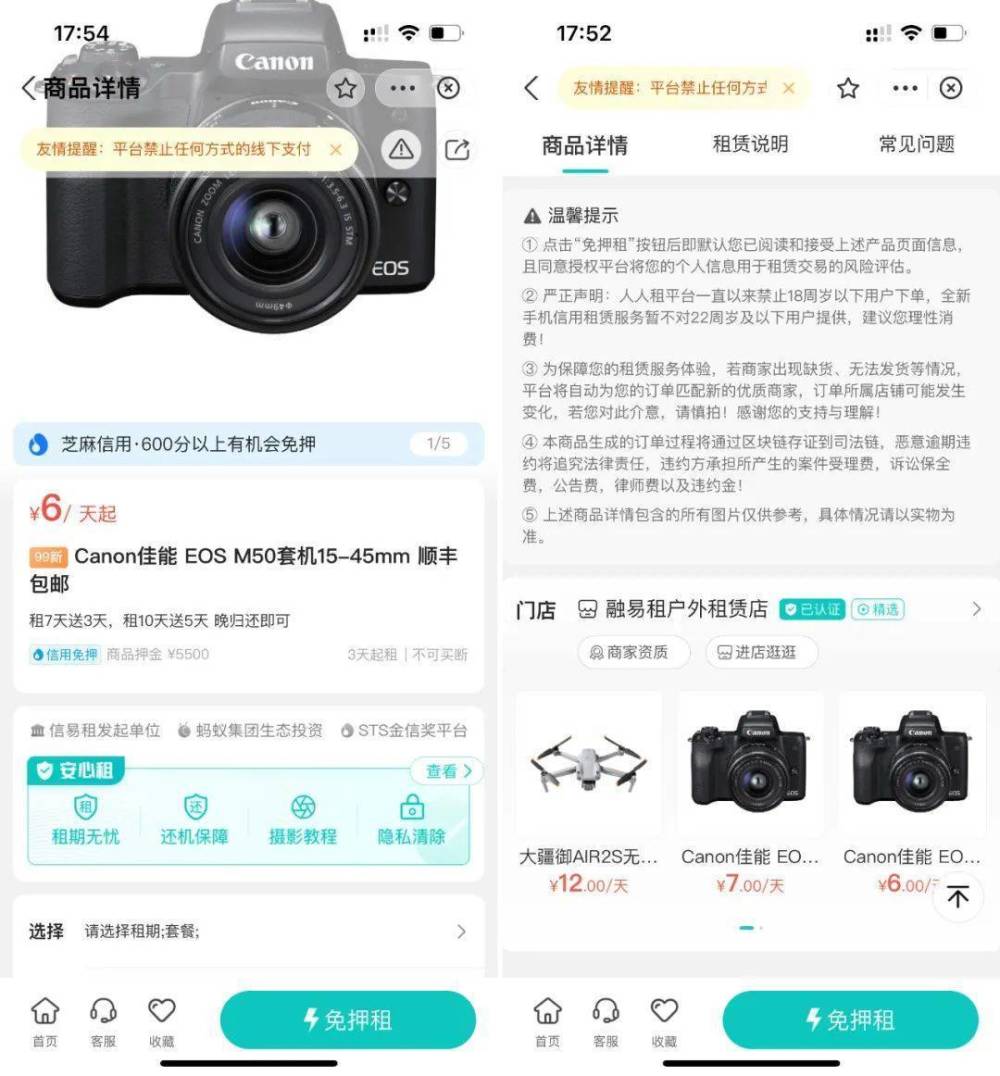The image size is (1000, 1076).
Task: Dismiss the yellow 友情提醒 reminder banner
Action: pyautogui.click(x=337, y=148)
